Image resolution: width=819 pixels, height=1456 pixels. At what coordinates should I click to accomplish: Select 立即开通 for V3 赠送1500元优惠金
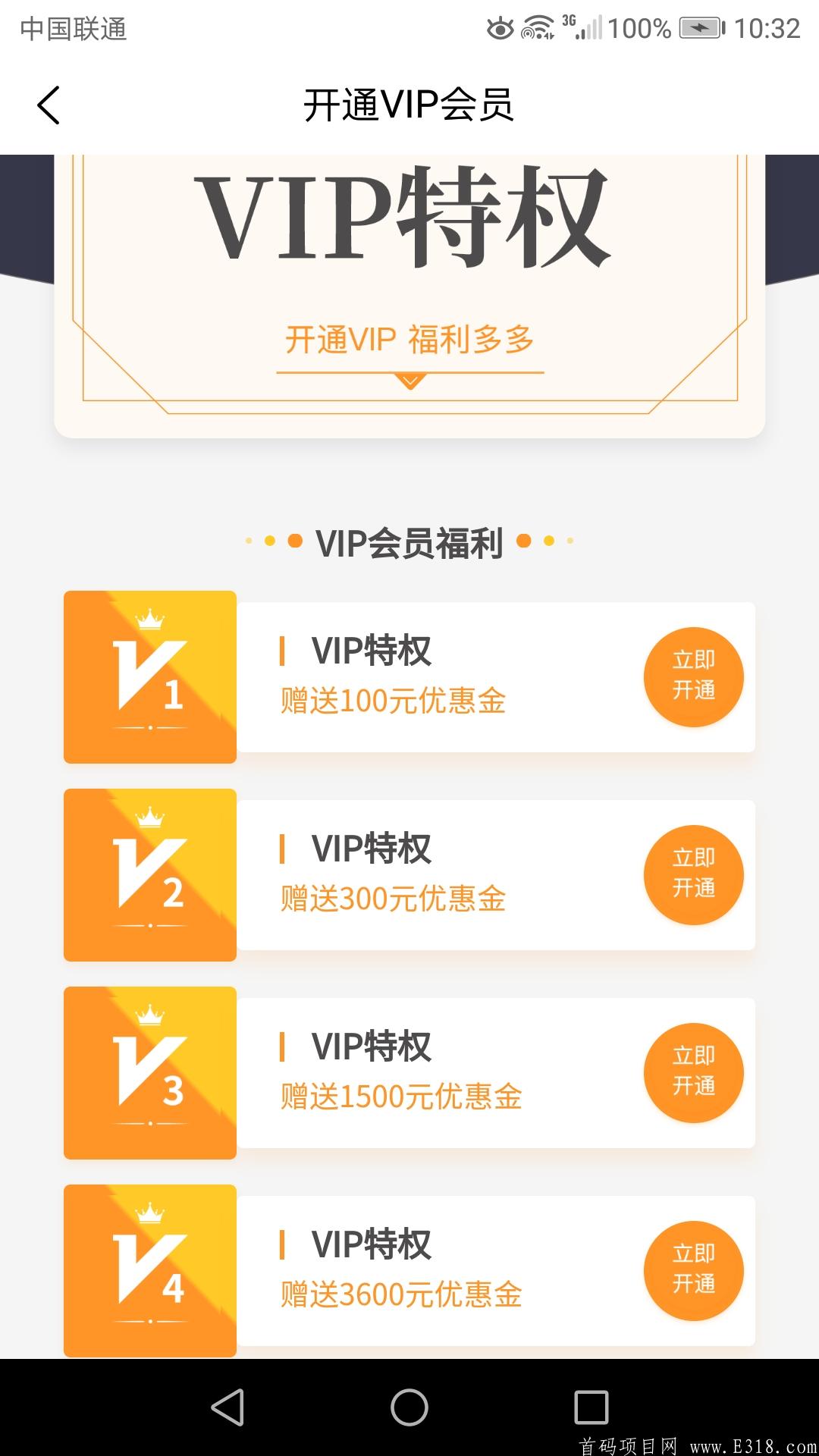point(693,1072)
